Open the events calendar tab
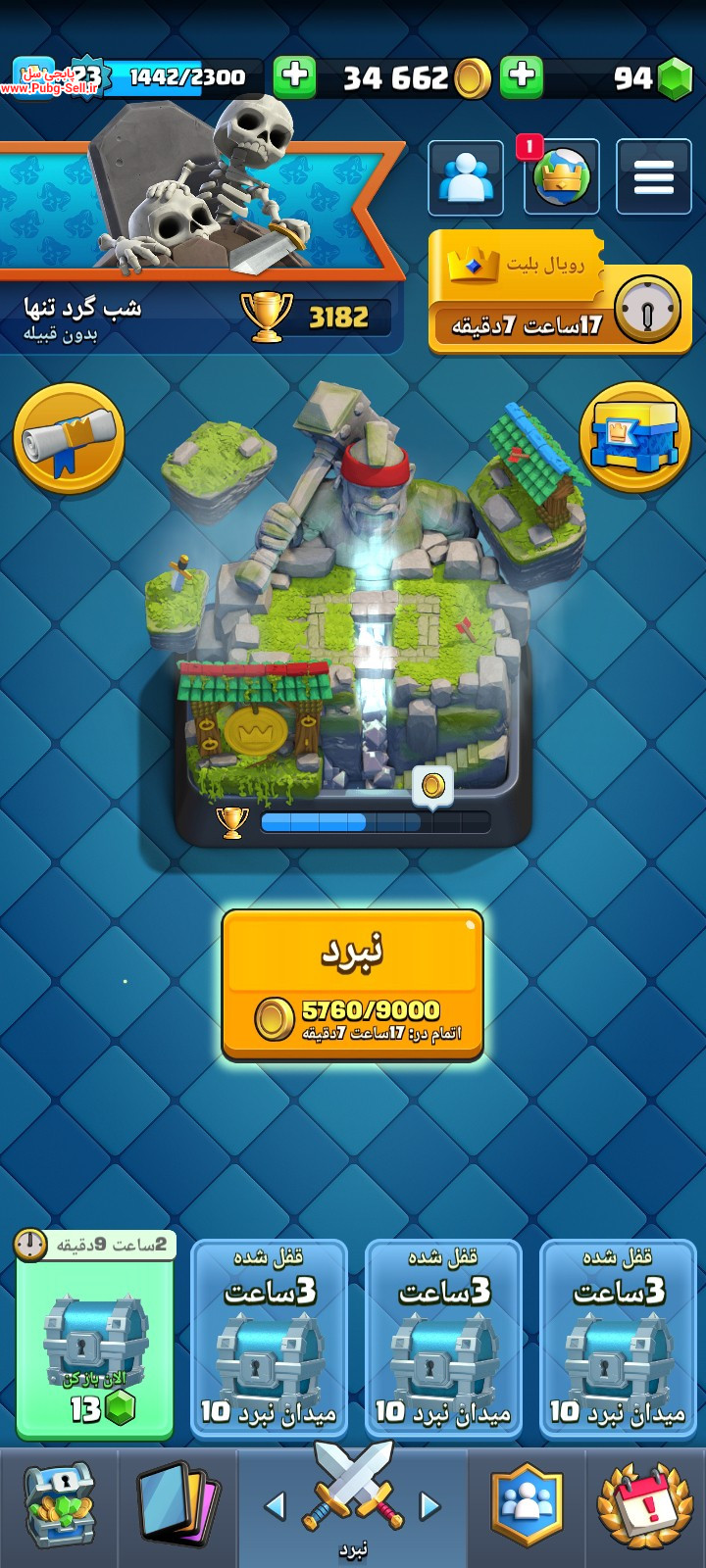The image size is (706, 1568). (645, 1507)
